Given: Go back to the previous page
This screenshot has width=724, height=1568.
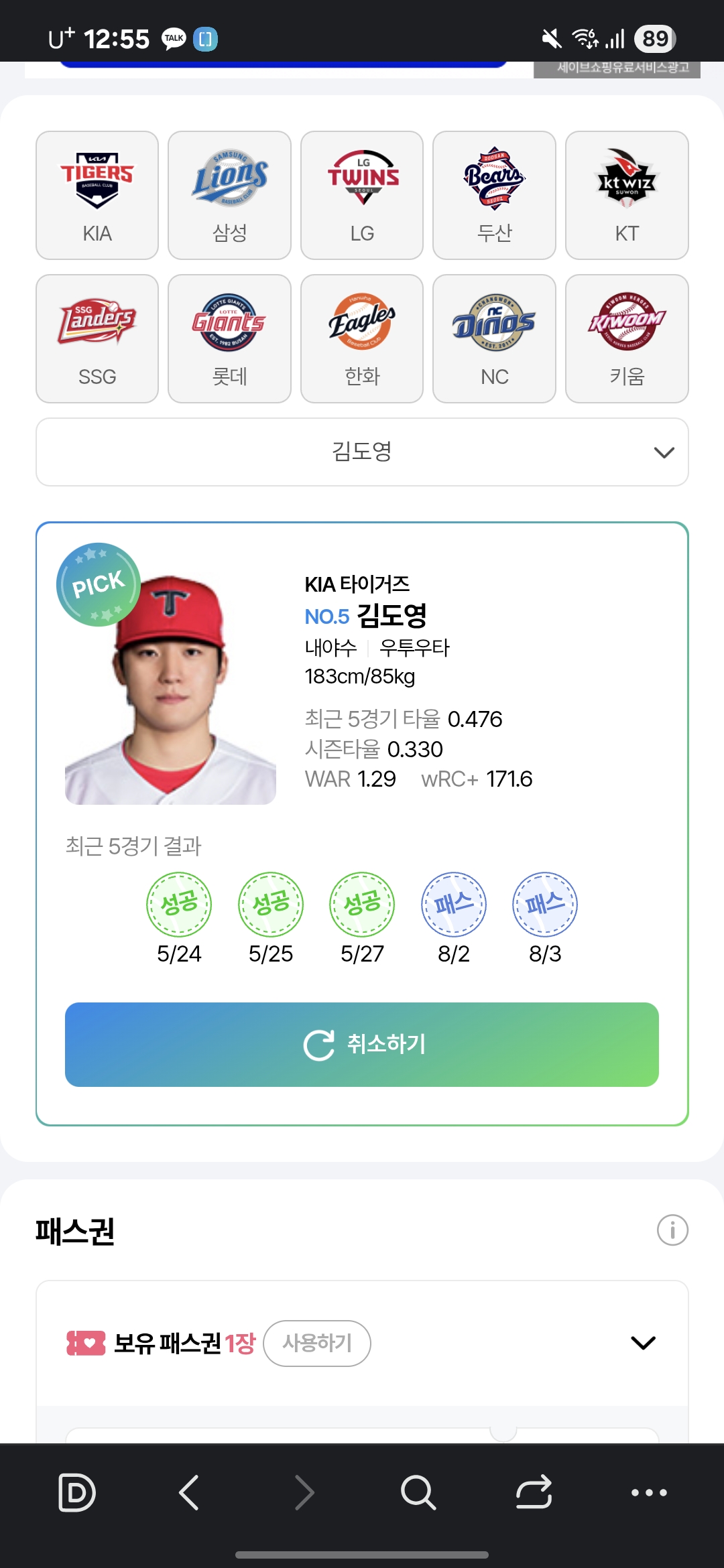Looking at the screenshot, I should click(x=189, y=1493).
